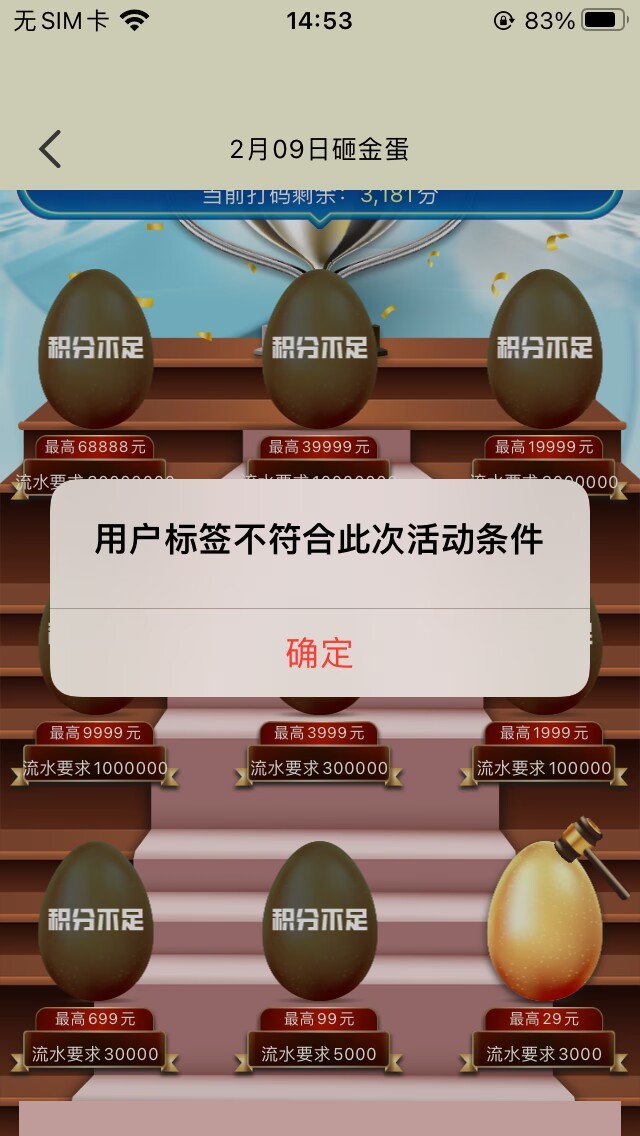Go back from 2月09日砸金蛋 page
The width and height of the screenshot is (640, 1136).
coord(50,150)
